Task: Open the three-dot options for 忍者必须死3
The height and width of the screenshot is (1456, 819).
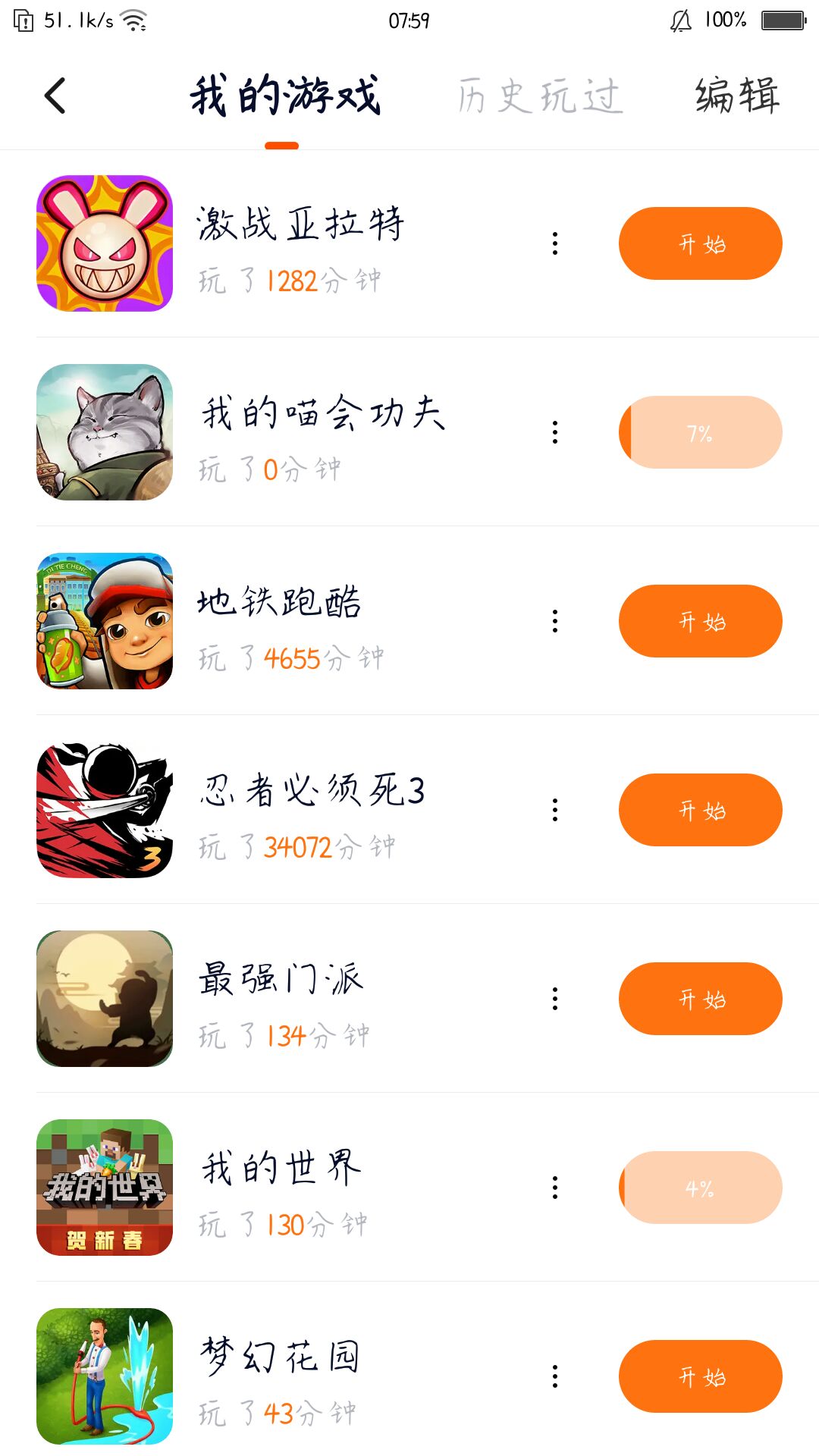Action: pos(555,810)
